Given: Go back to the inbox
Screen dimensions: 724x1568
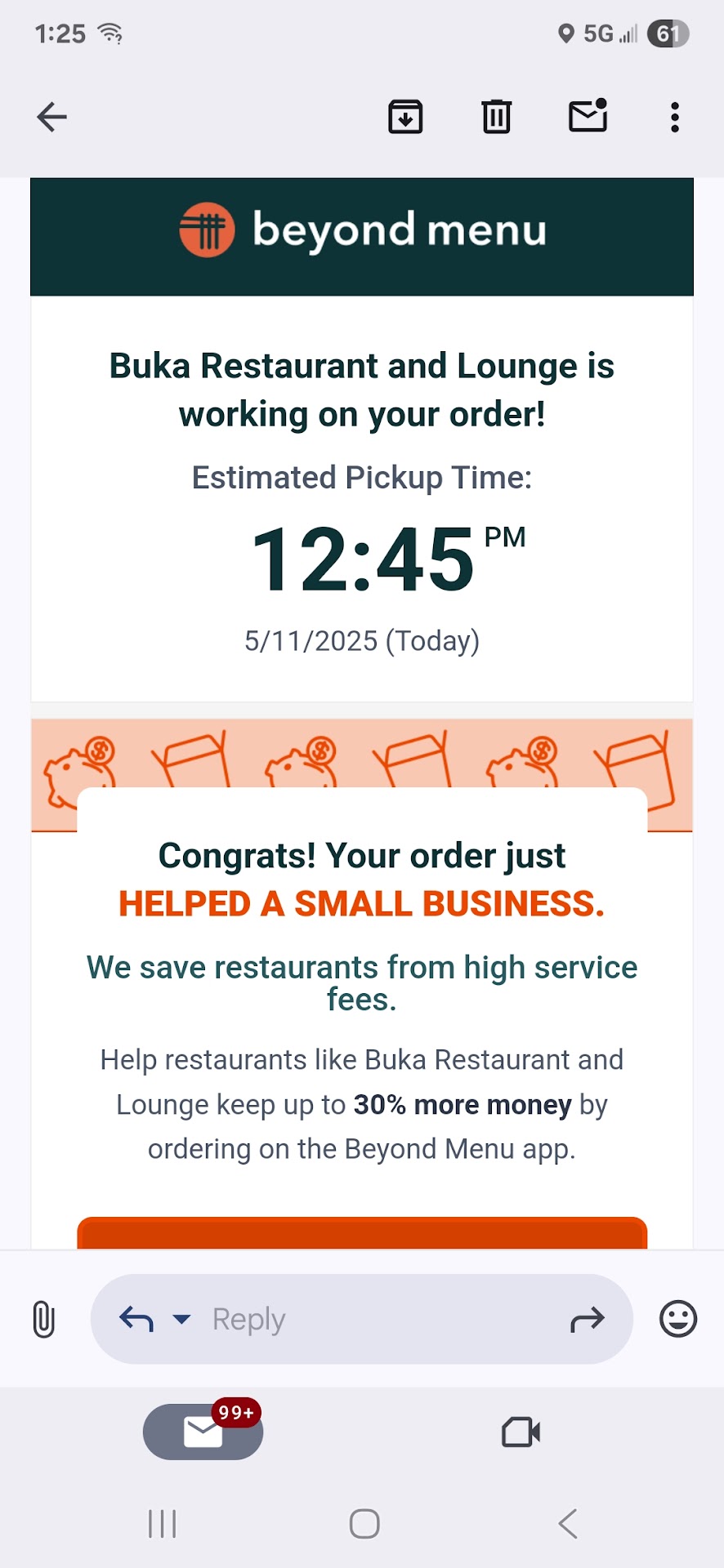Looking at the screenshot, I should click(51, 118).
